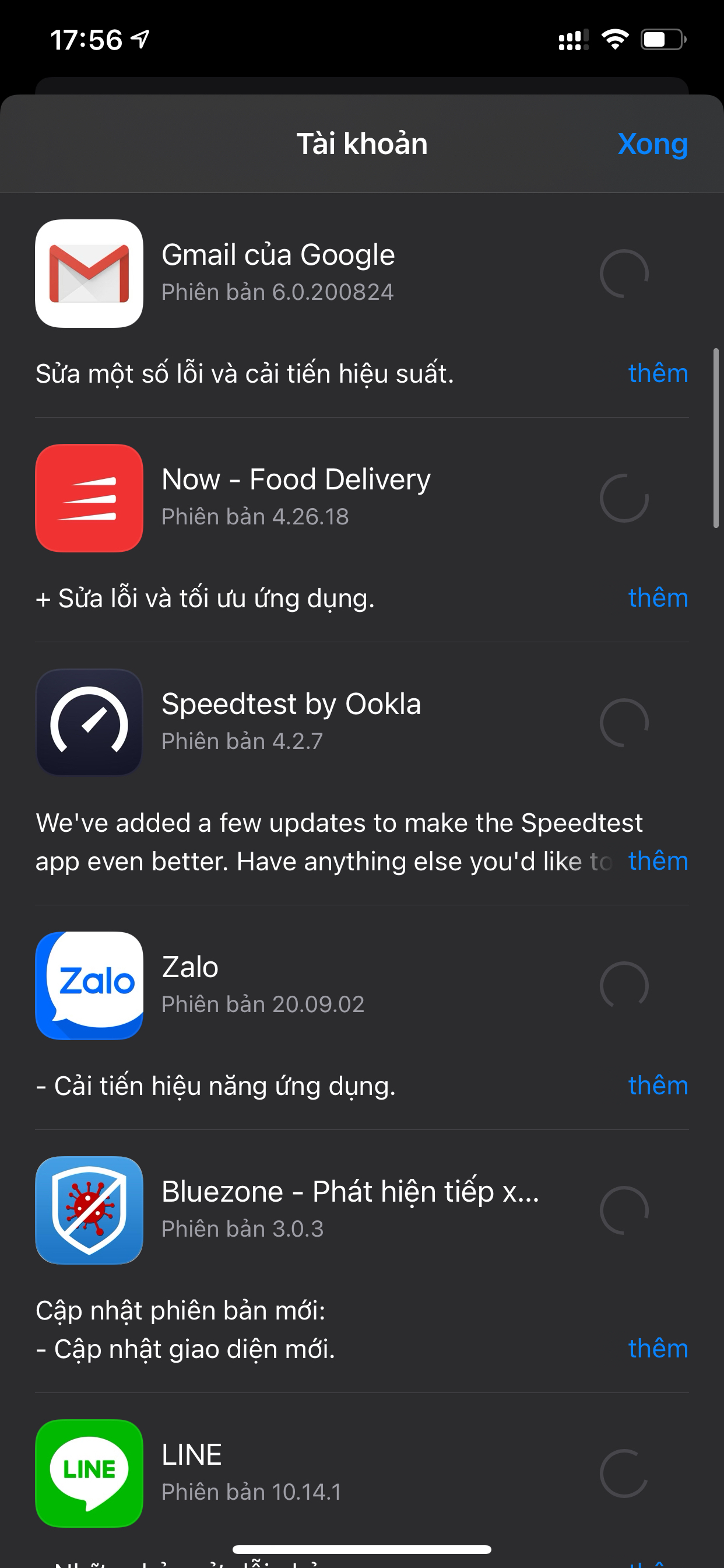Tap the loading spinner beside Speedtest by Ookla
Screen dimensions: 724x1568
point(624,723)
